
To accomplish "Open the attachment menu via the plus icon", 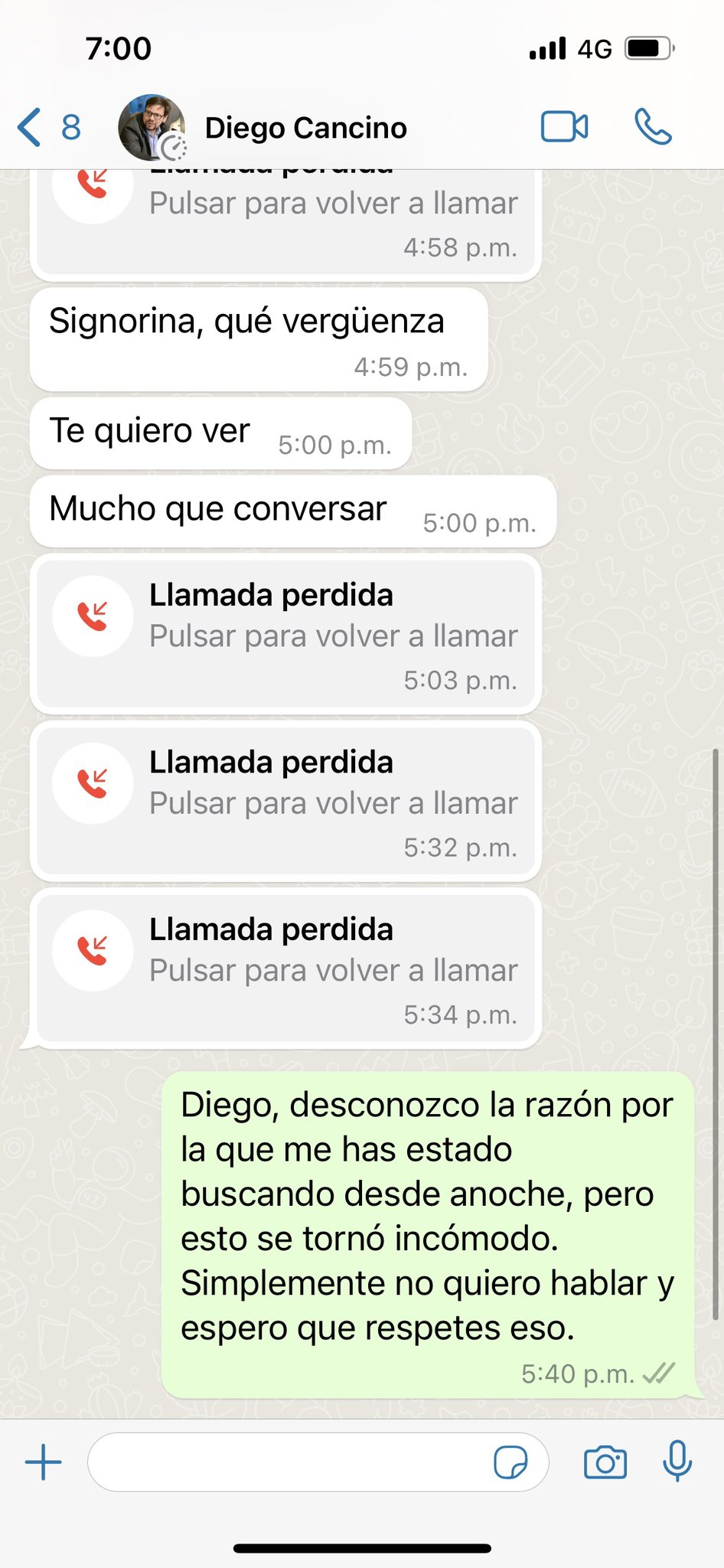I will tap(42, 1461).
